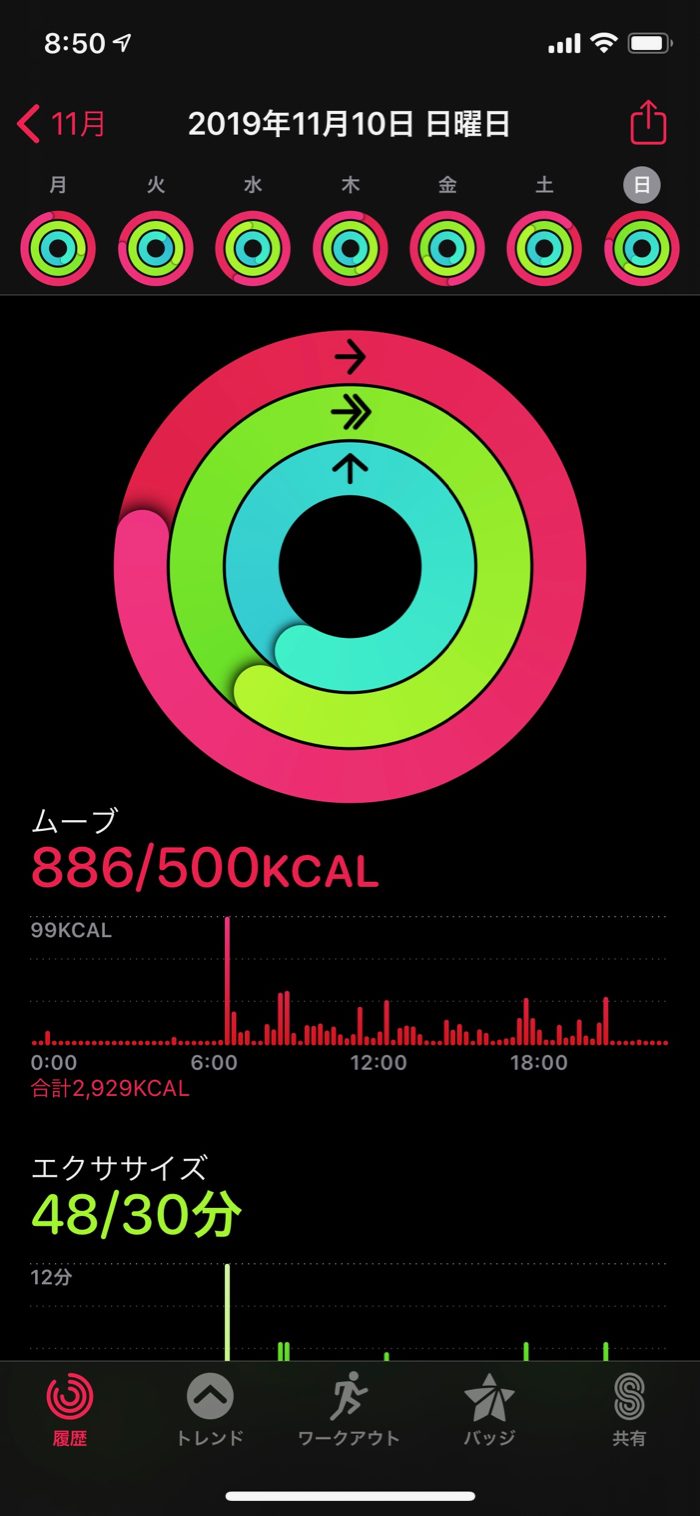The height and width of the screenshot is (1516, 700).
Task: Open the ワークアウト tab
Action: point(349,1410)
